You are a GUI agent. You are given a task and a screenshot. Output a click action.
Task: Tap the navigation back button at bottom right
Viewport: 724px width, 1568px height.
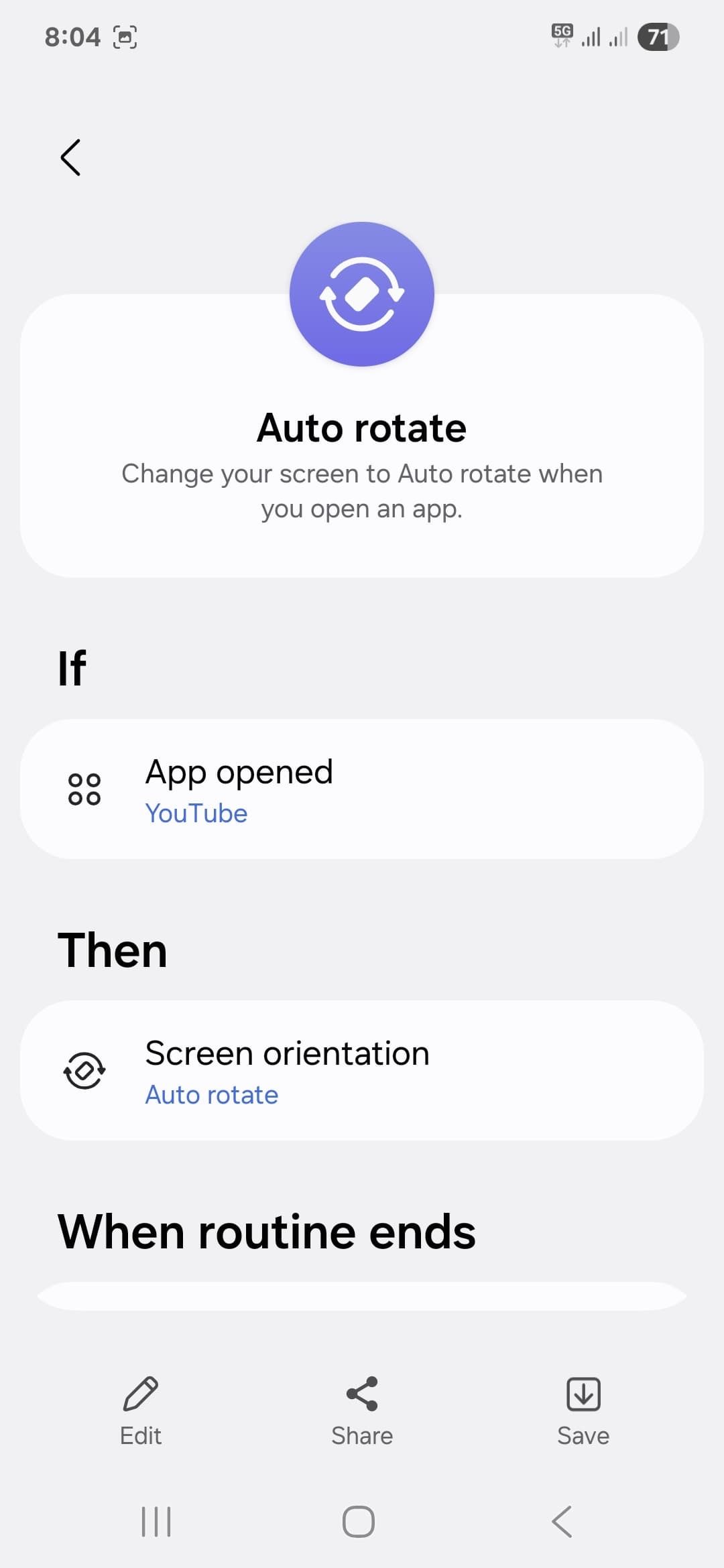point(562,1520)
